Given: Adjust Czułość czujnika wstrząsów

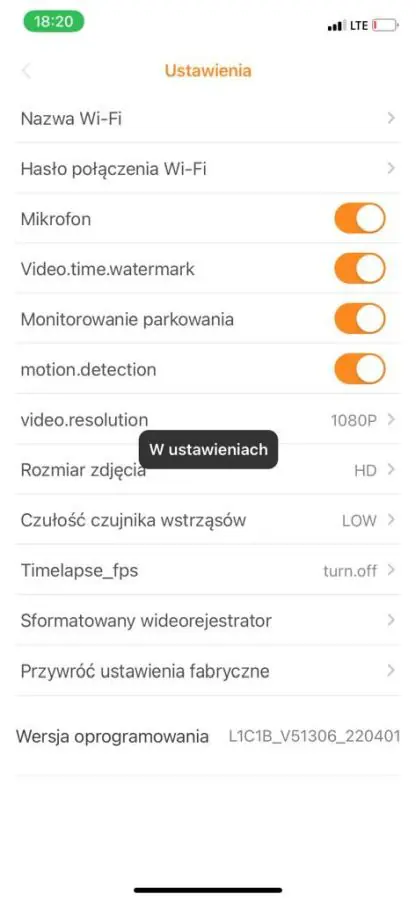Looking at the screenshot, I should pos(208,520).
